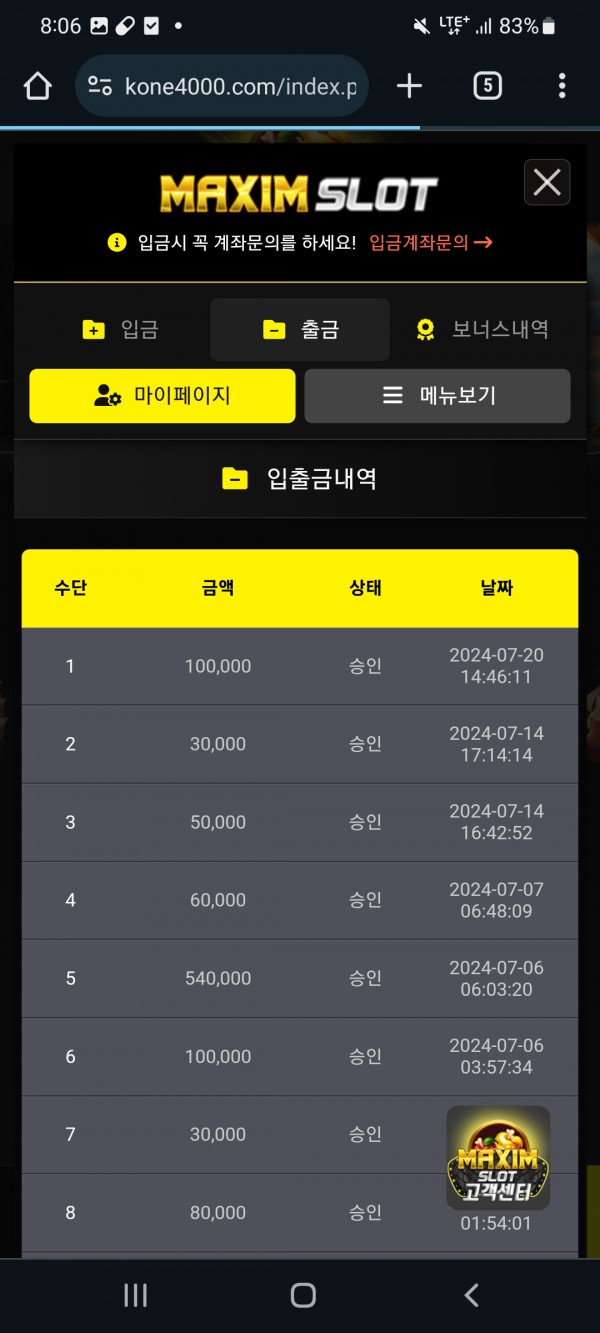600x1333 pixels.
Task: Open the browser overflow menu
Action: pos(562,86)
